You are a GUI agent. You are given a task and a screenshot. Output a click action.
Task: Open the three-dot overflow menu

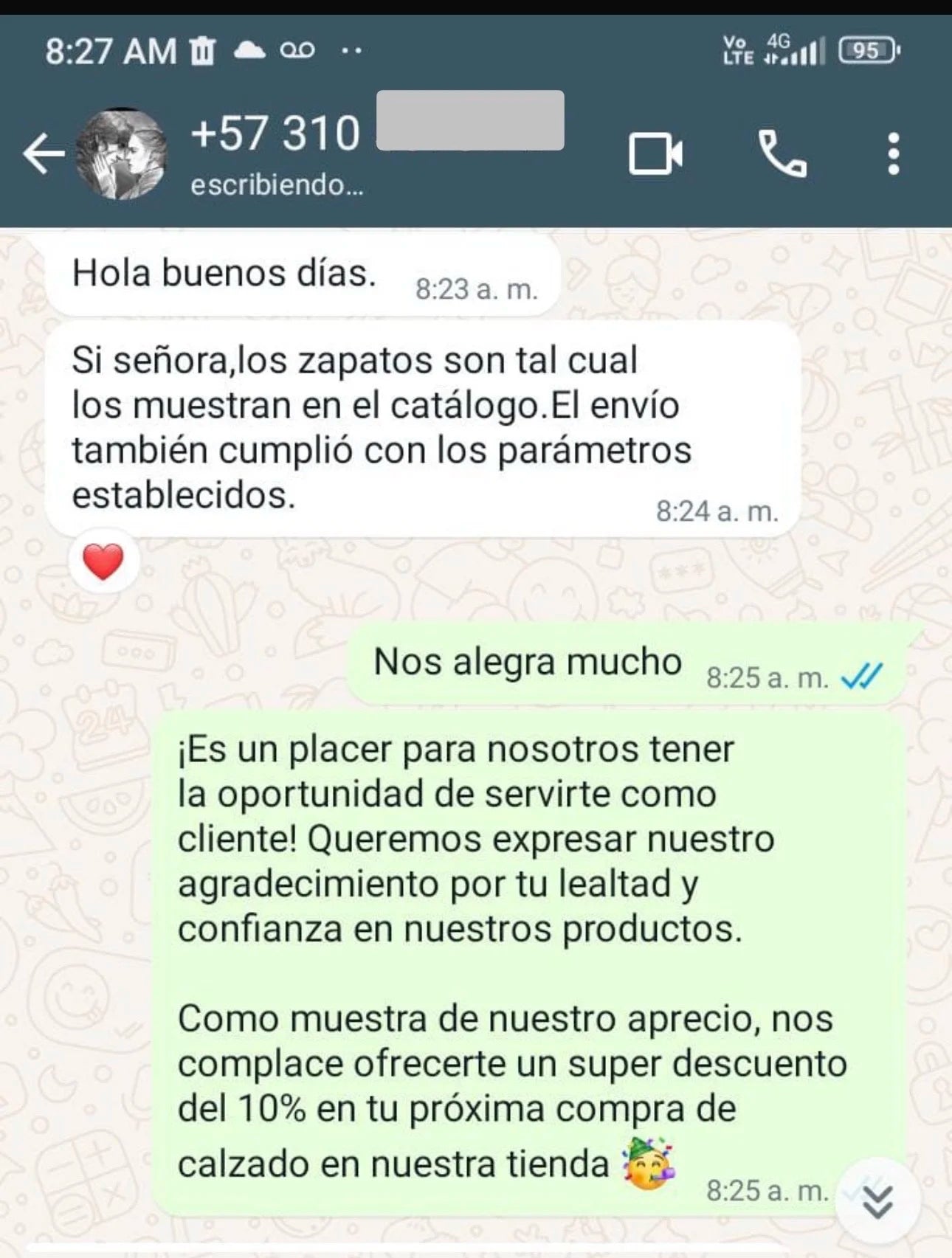pyautogui.click(x=893, y=154)
